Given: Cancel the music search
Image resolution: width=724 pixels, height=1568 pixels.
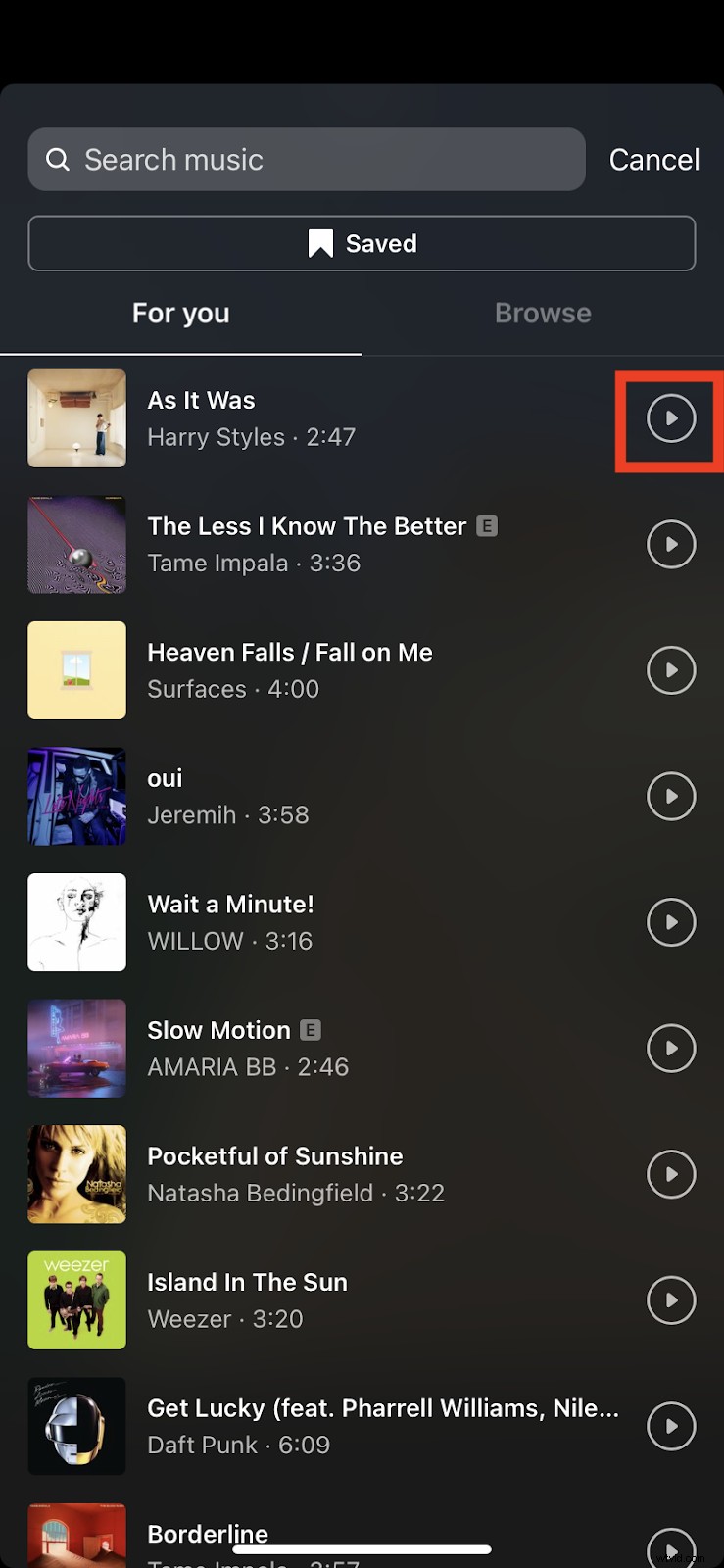Looking at the screenshot, I should [x=653, y=159].
